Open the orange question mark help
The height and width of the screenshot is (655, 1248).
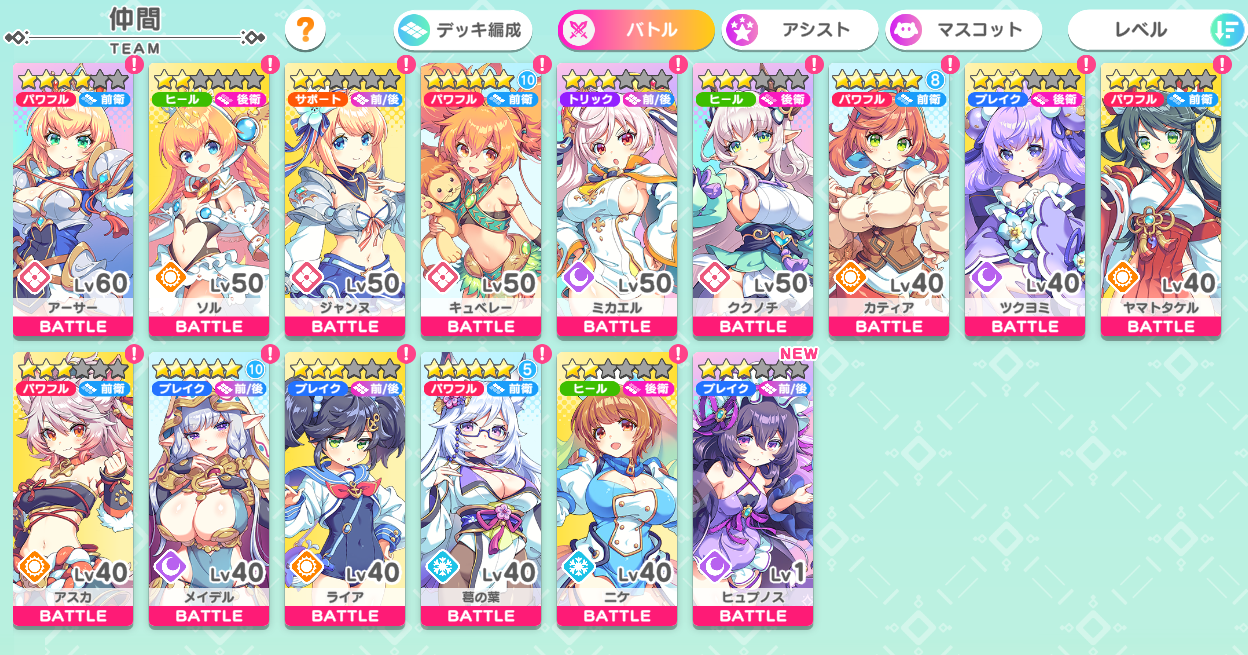point(305,30)
